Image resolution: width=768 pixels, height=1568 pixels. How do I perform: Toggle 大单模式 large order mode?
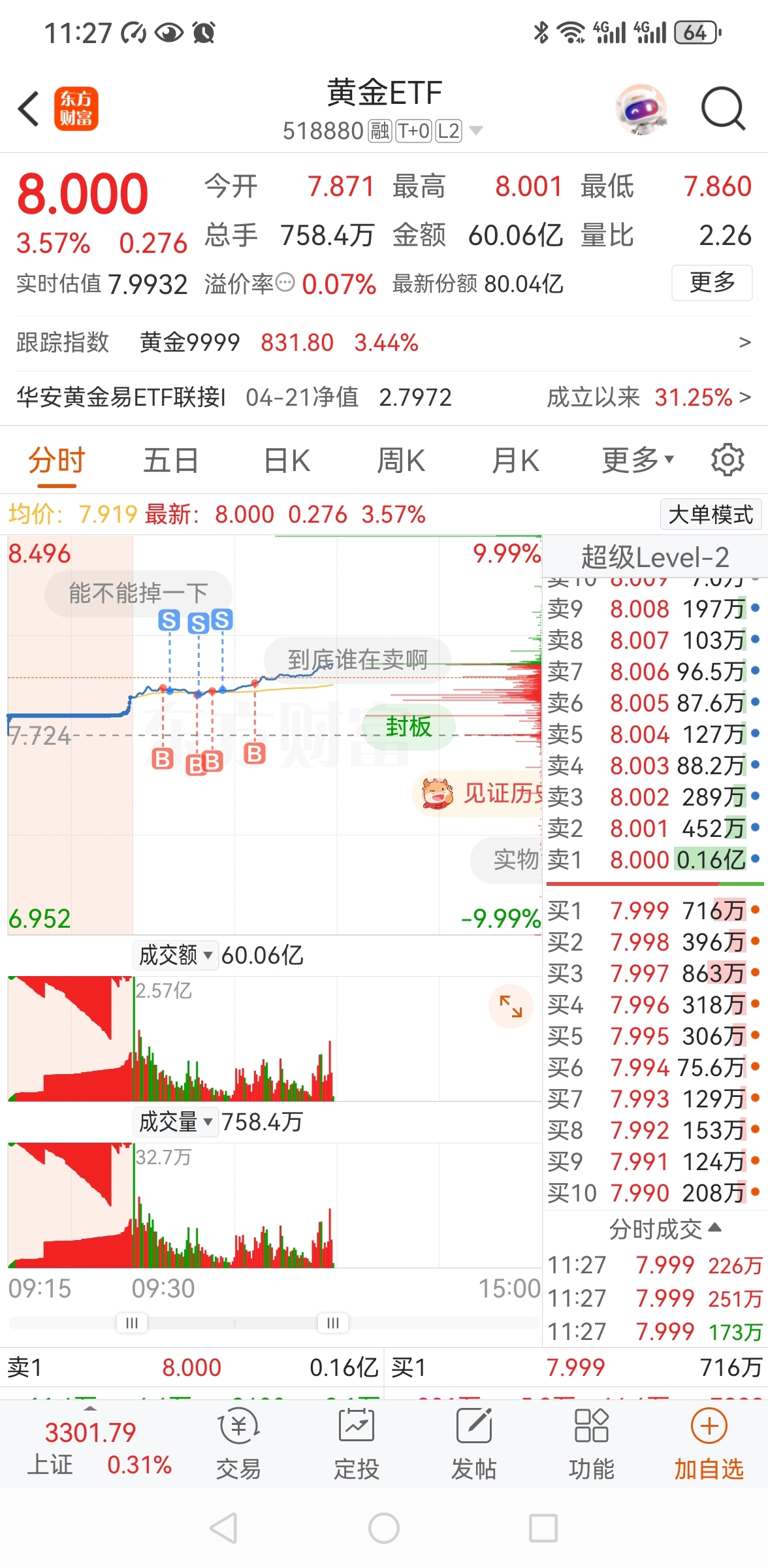click(x=710, y=514)
